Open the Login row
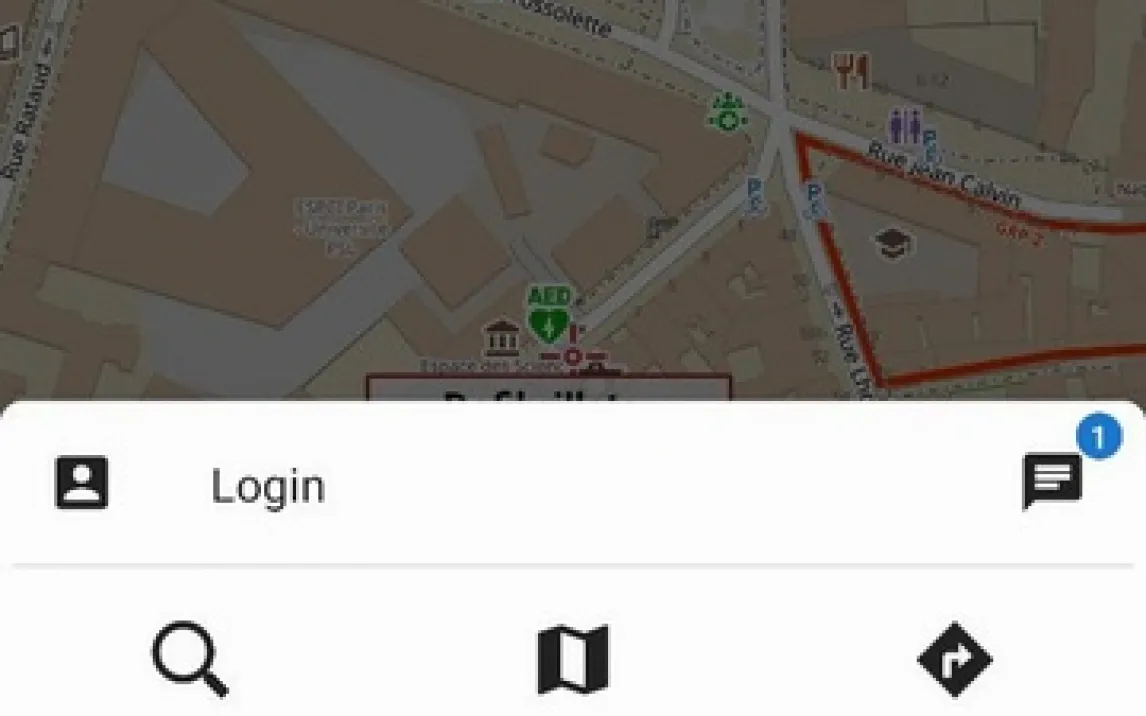 click(x=267, y=486)
